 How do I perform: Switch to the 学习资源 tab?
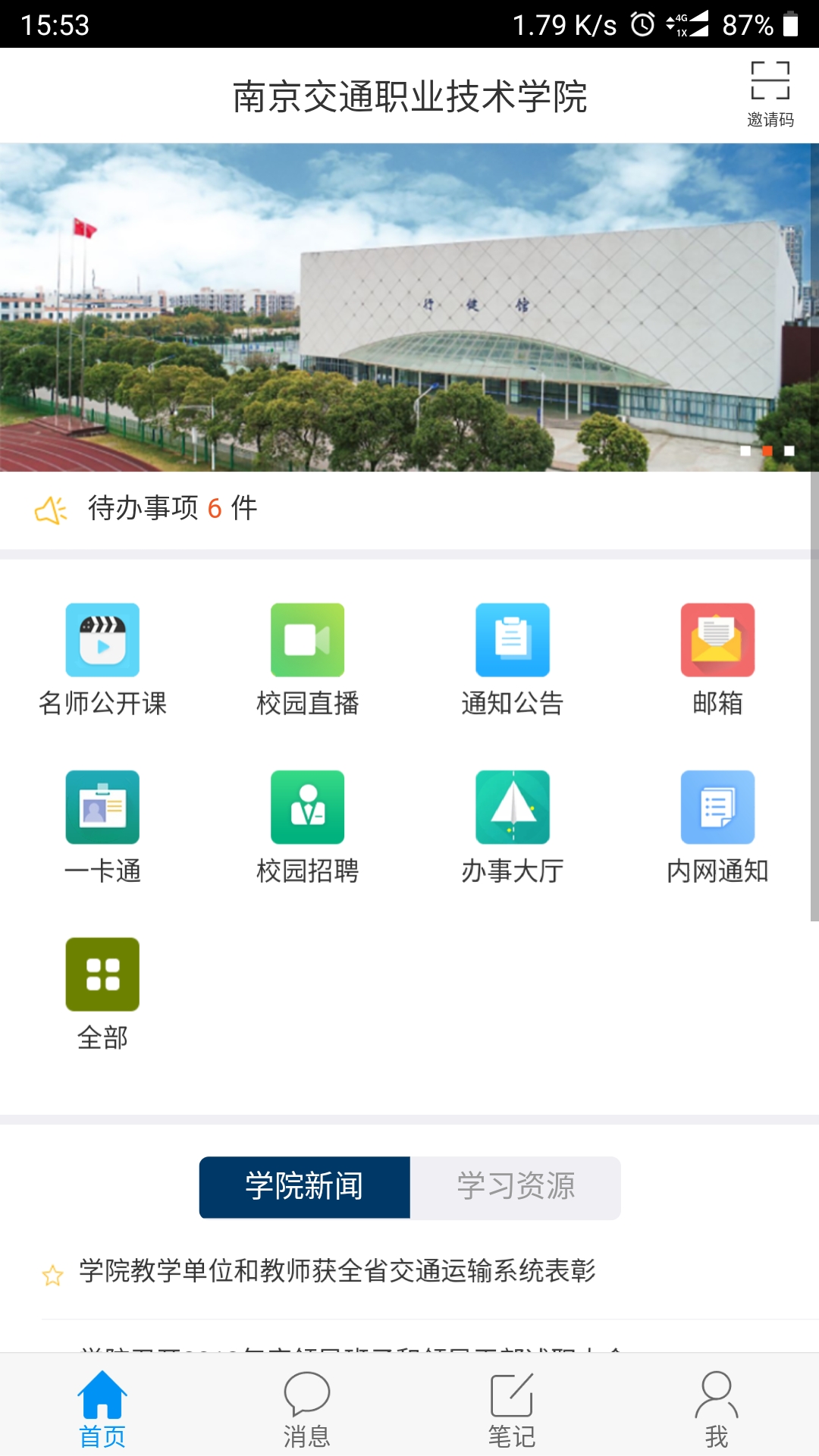(516, 1188)
